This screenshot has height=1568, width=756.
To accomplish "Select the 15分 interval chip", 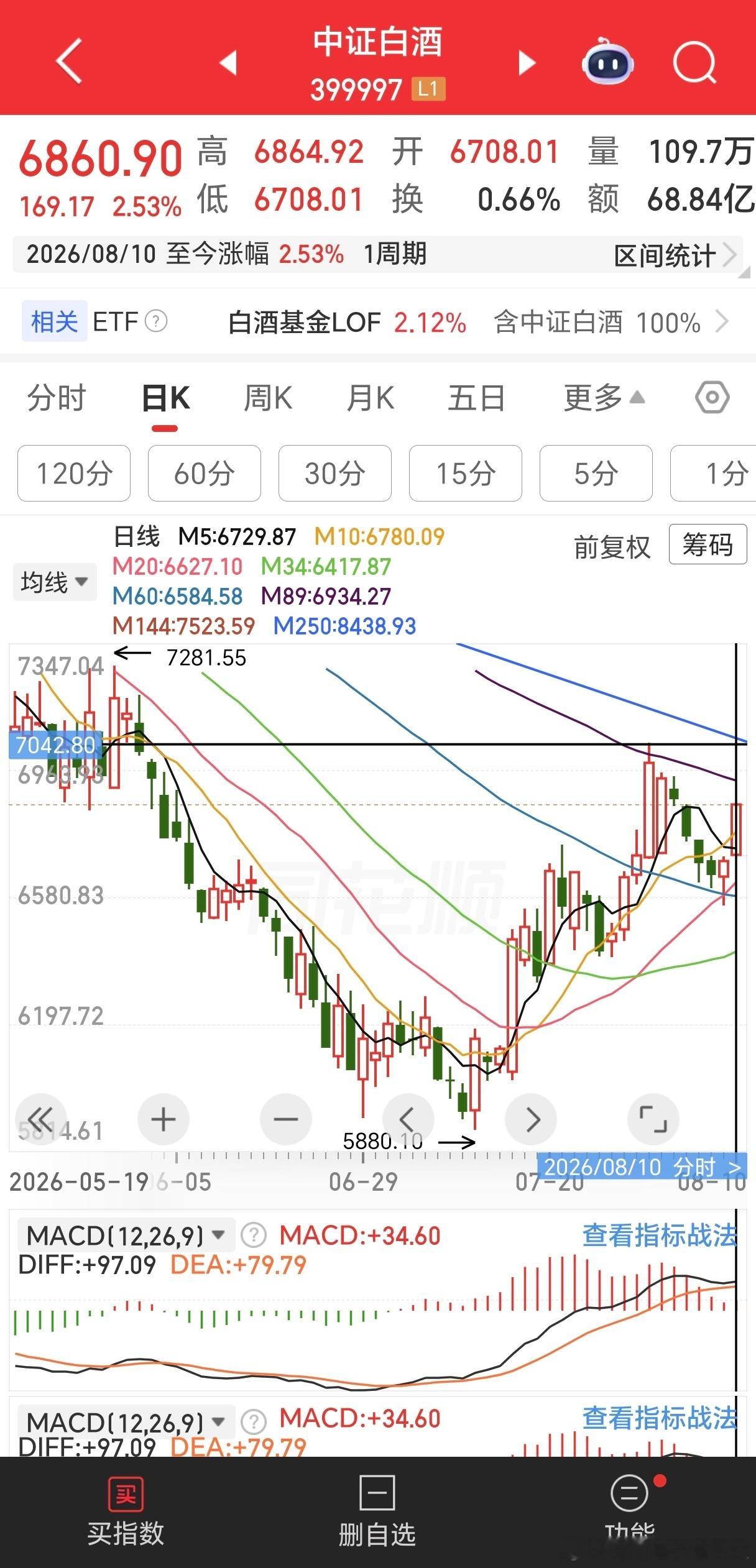I will (x=465, y=474).
